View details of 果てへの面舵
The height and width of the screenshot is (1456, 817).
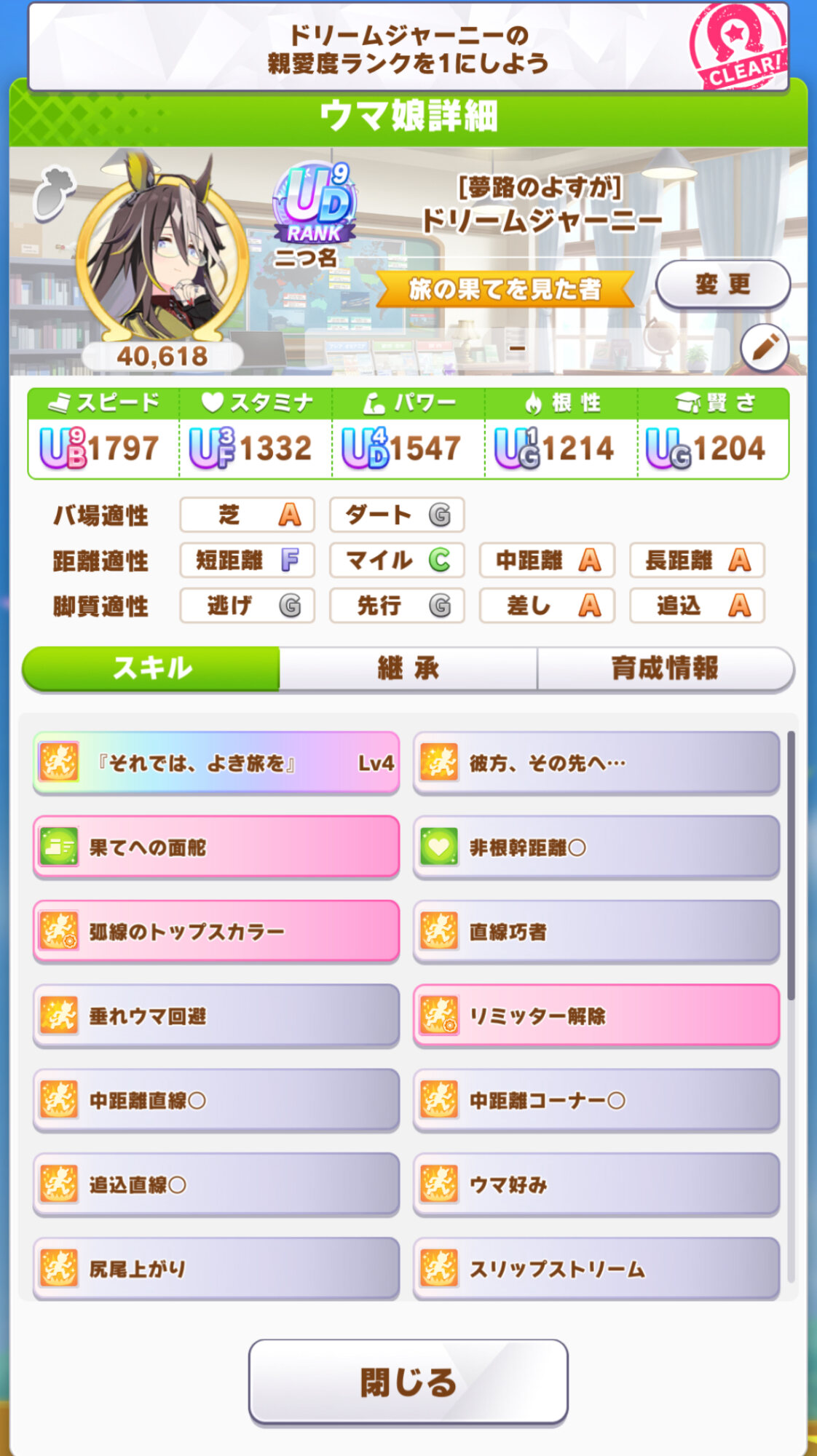pos(216,847)
